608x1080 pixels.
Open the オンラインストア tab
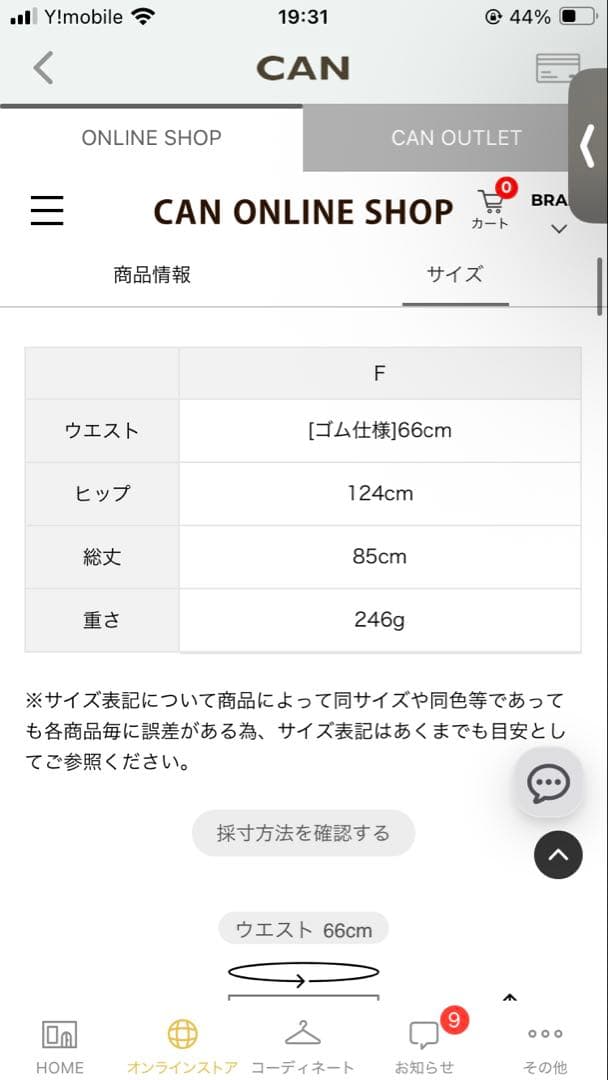click(x=182, y=1045)
